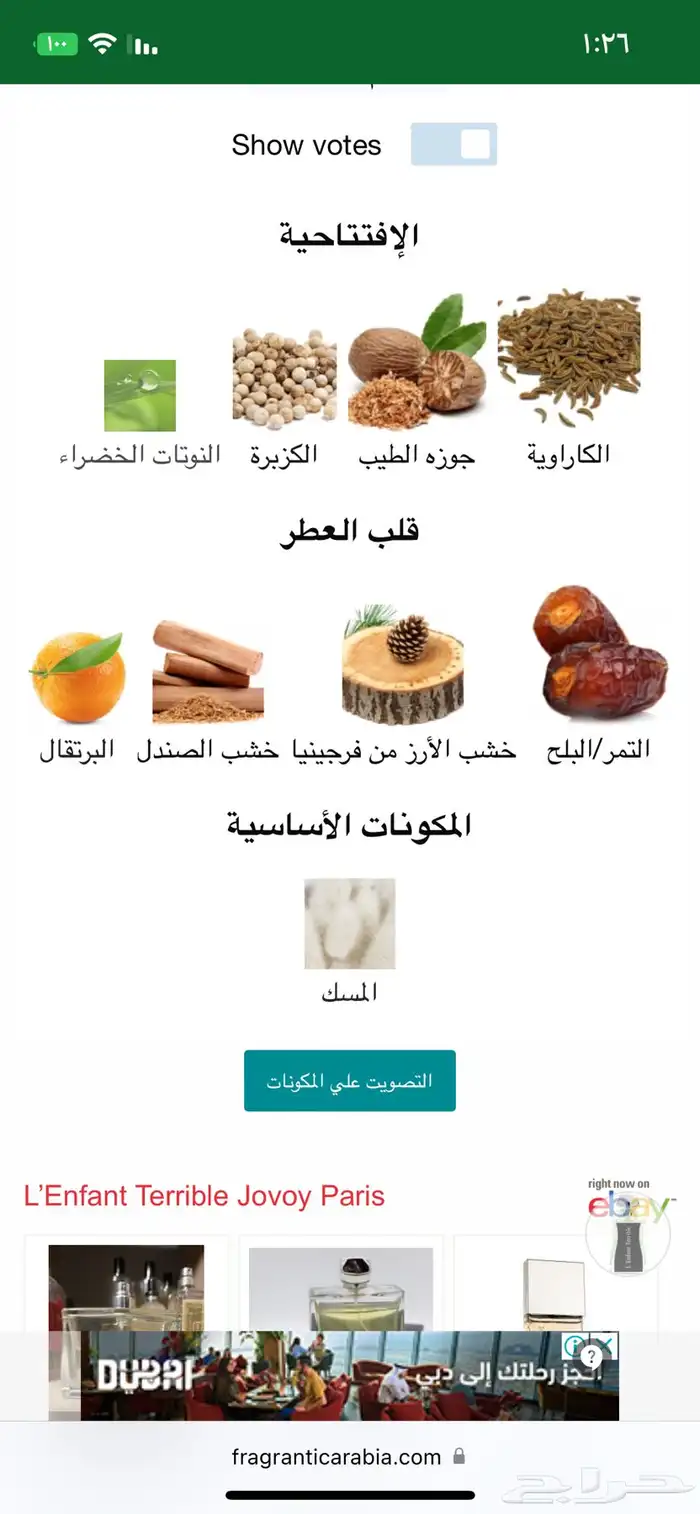Tap the التصويت علي المكونات button
This screenshot has height=1514, width=700.
coord(349,1081)
